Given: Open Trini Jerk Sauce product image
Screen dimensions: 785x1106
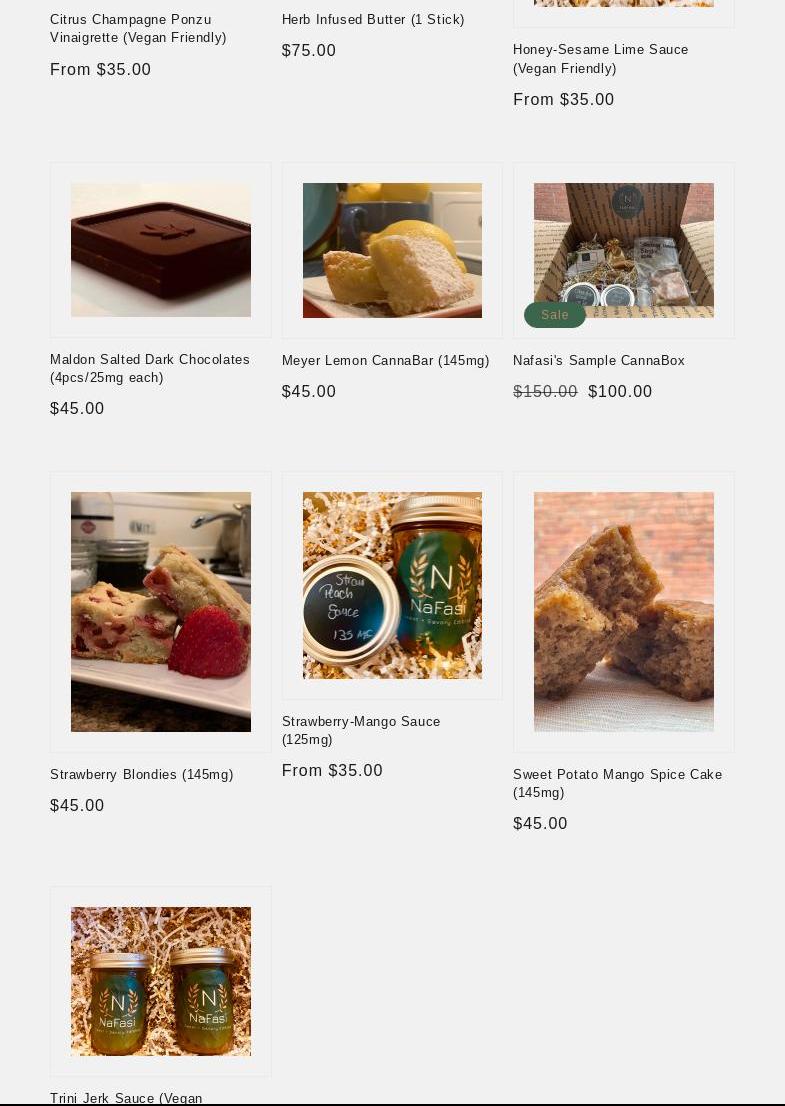Looking at the screenshot, I should [x=161, y=981].
